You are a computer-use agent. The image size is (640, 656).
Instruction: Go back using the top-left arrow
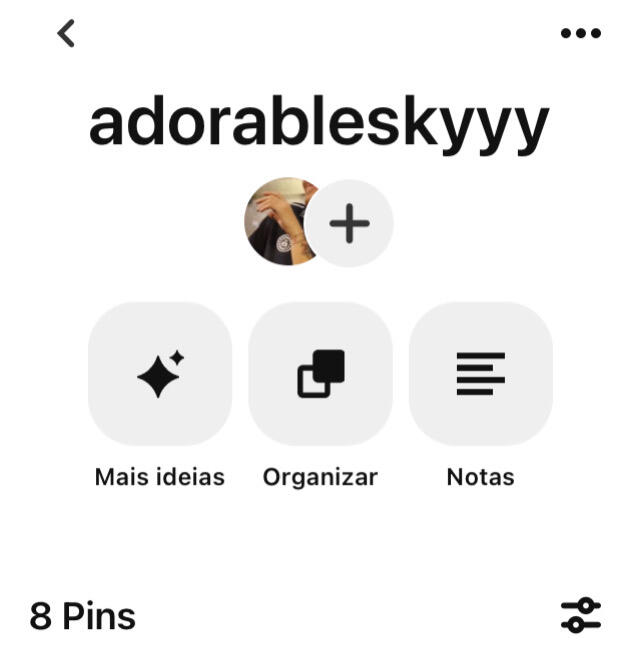(x=66, y=33)
